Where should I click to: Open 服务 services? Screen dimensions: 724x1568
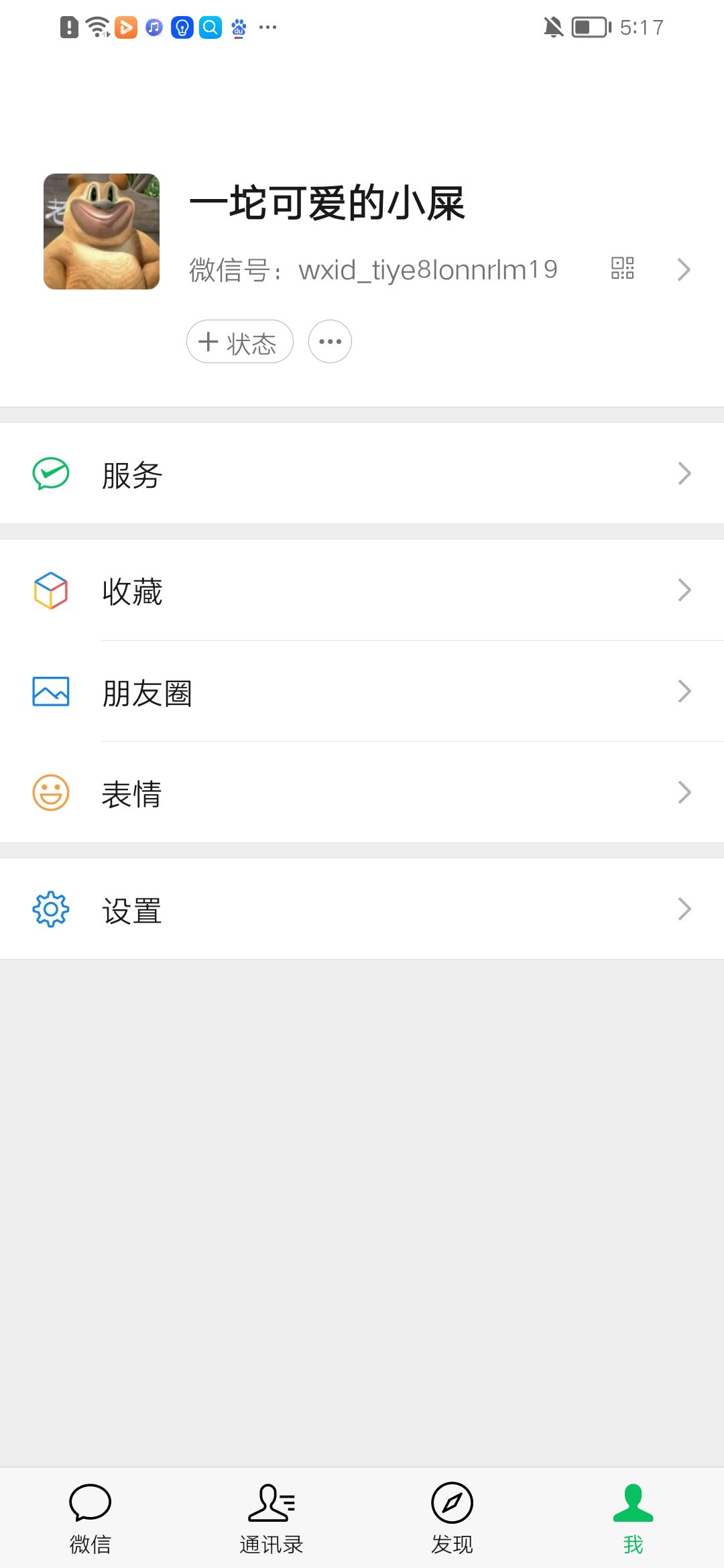[362, 474]
